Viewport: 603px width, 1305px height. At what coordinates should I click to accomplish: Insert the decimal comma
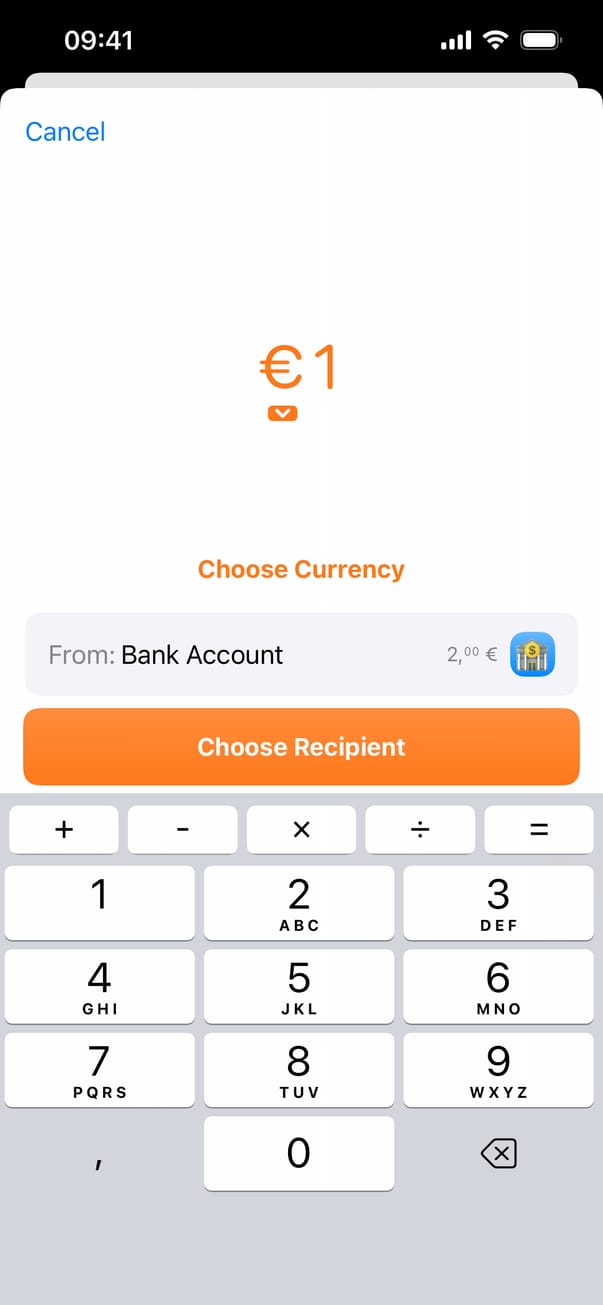click(99, 1155)
